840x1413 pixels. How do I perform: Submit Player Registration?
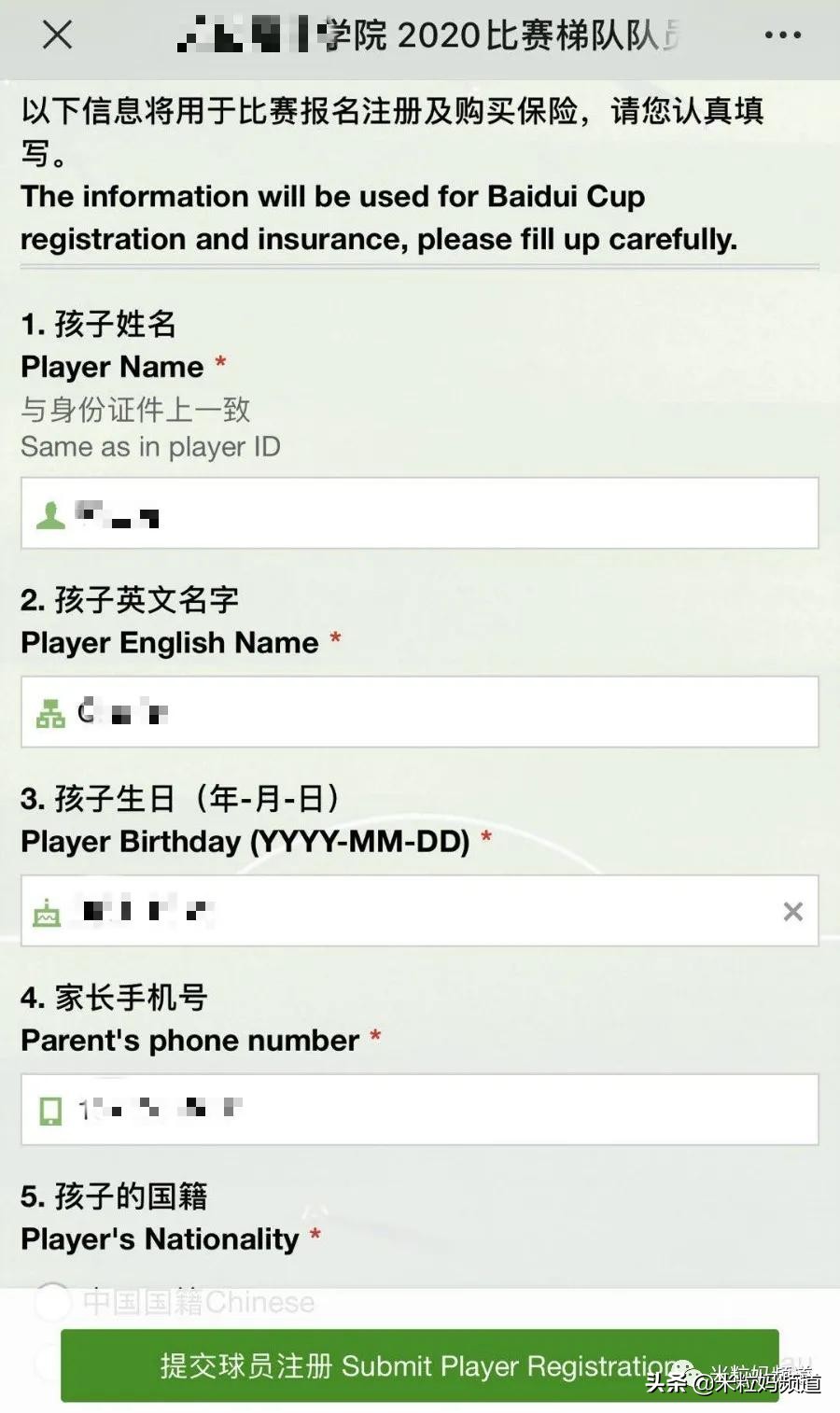point(420,1365)
